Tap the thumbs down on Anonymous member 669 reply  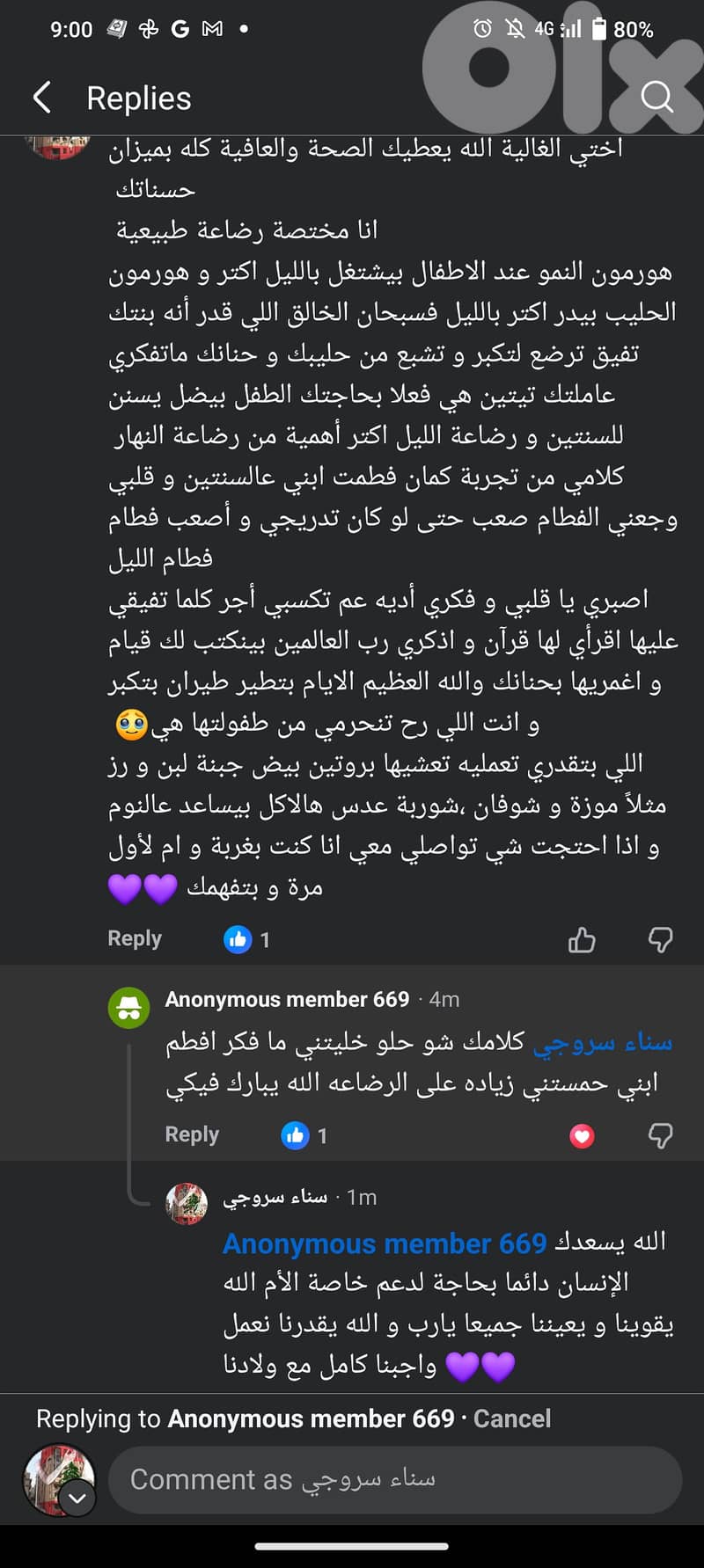660,1136
